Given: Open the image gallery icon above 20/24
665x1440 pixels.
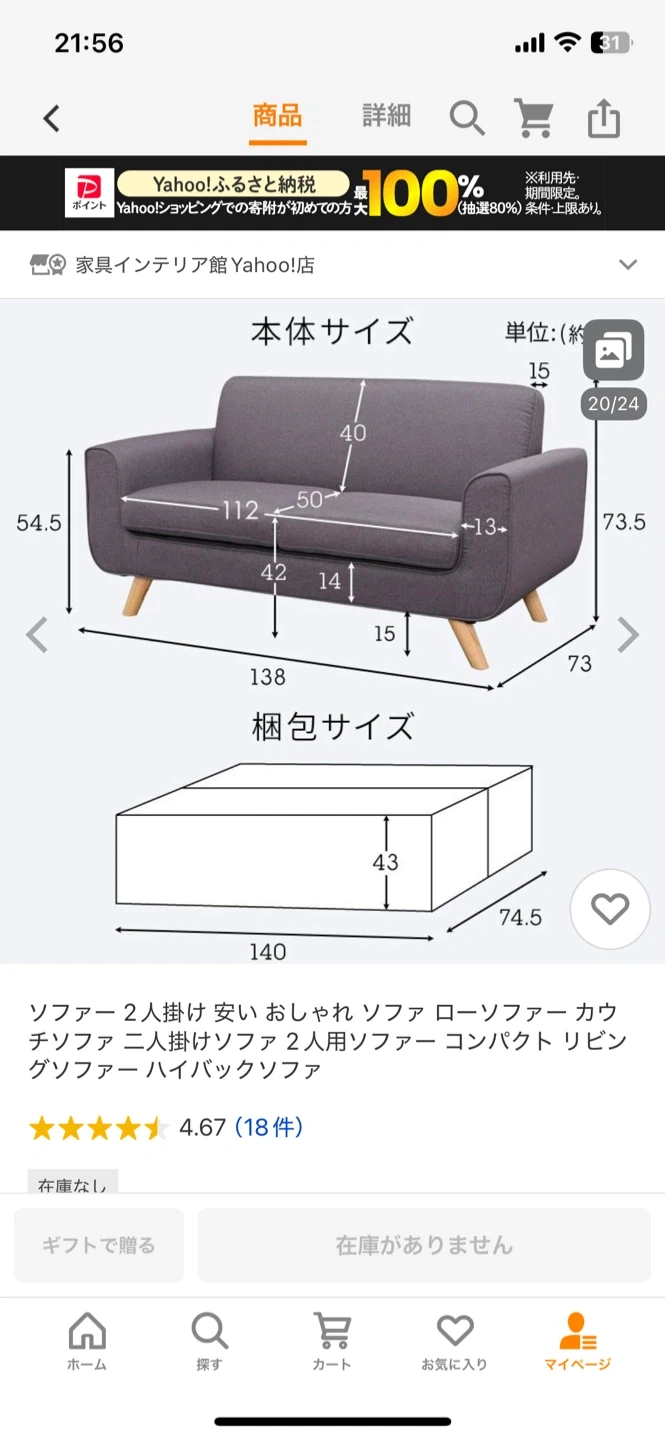Looking at the screenshot, I should pos(612,351).
